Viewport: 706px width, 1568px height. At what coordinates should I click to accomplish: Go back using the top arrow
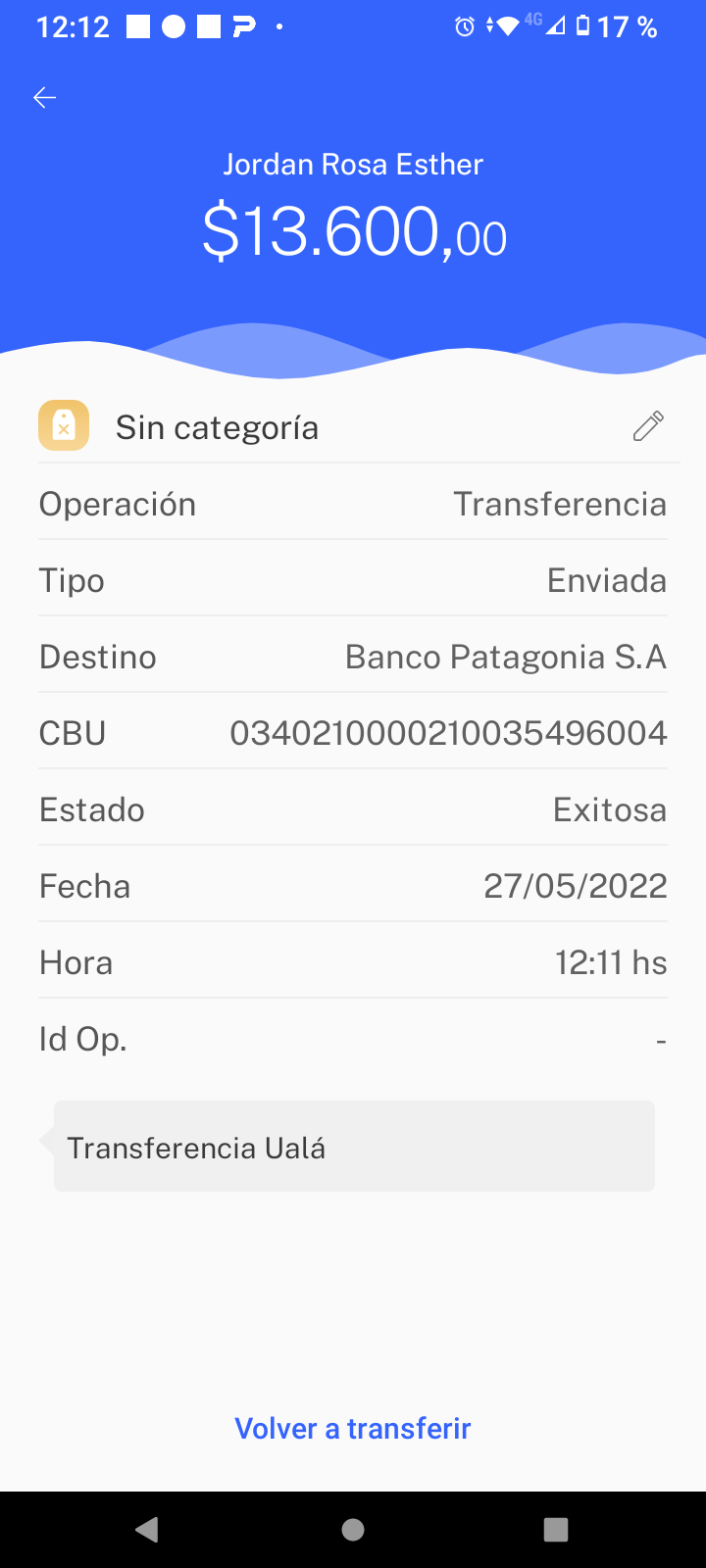coord(44,97)
